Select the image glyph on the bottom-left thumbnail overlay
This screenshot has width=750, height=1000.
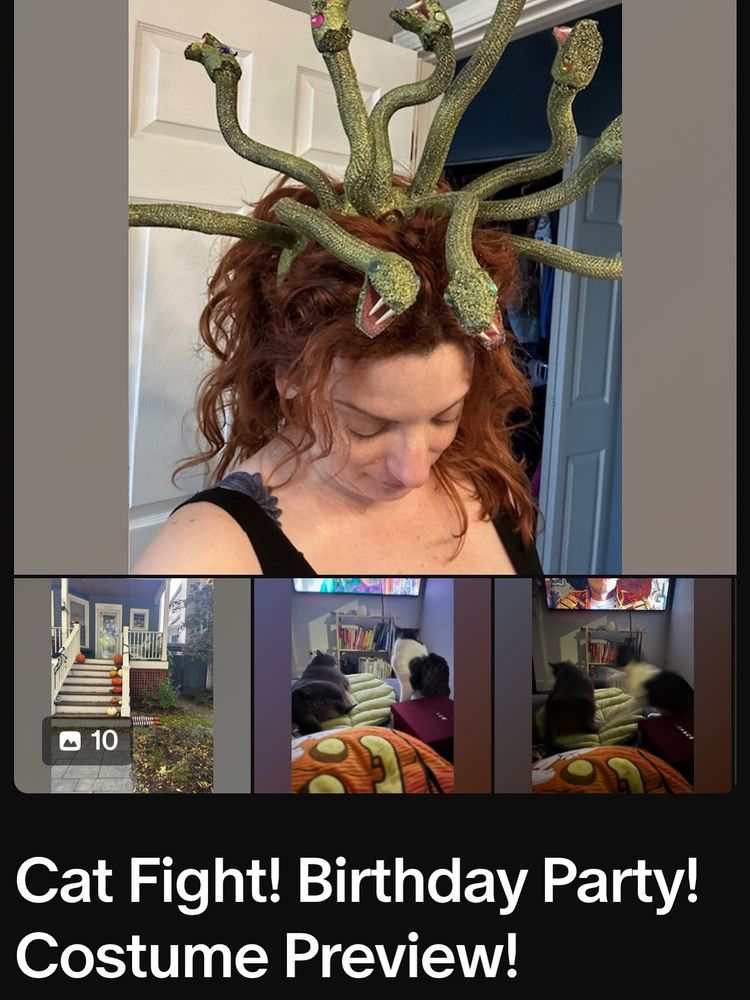[x=69, y=742]
